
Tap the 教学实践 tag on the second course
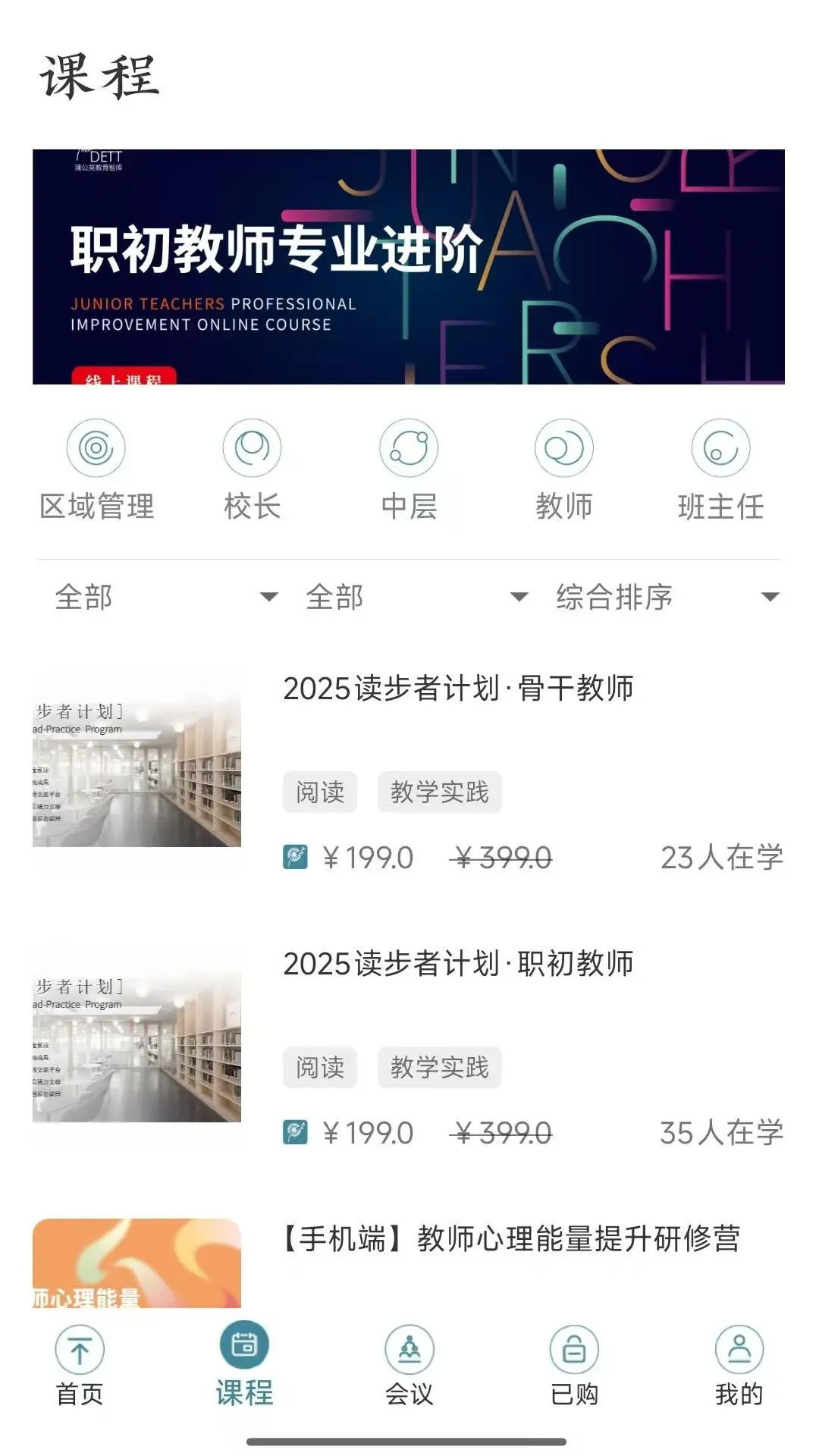tap(440, 1067)
